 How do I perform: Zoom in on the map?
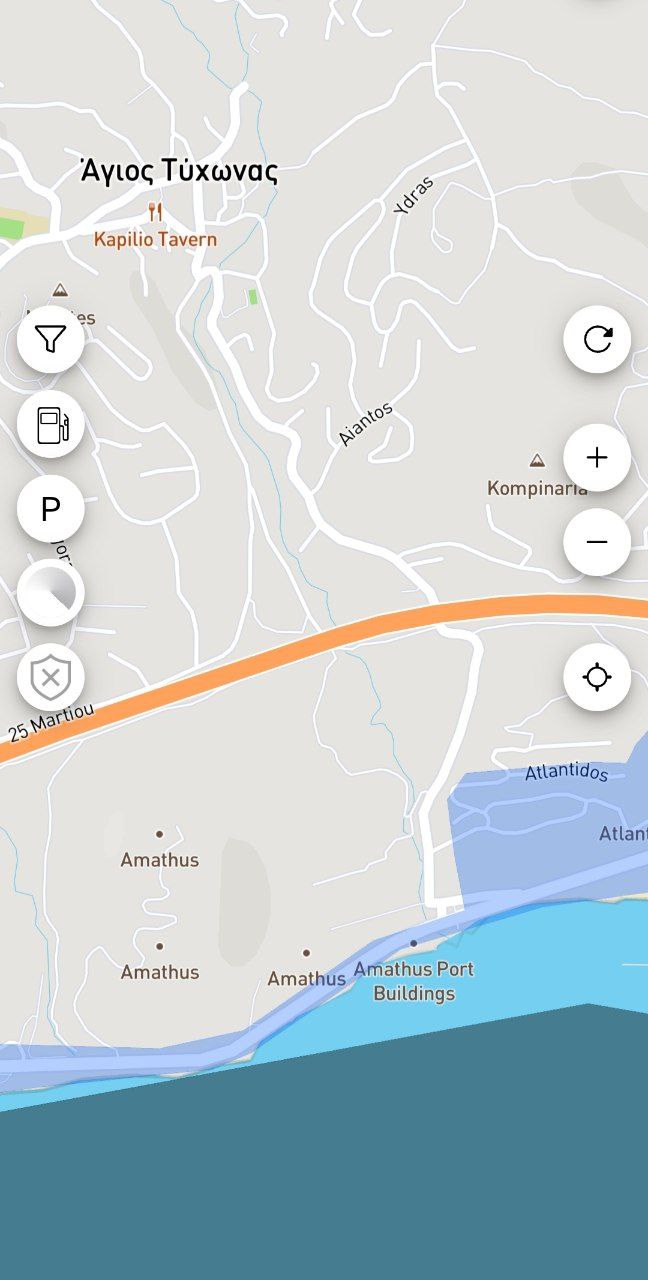(597, 458)
